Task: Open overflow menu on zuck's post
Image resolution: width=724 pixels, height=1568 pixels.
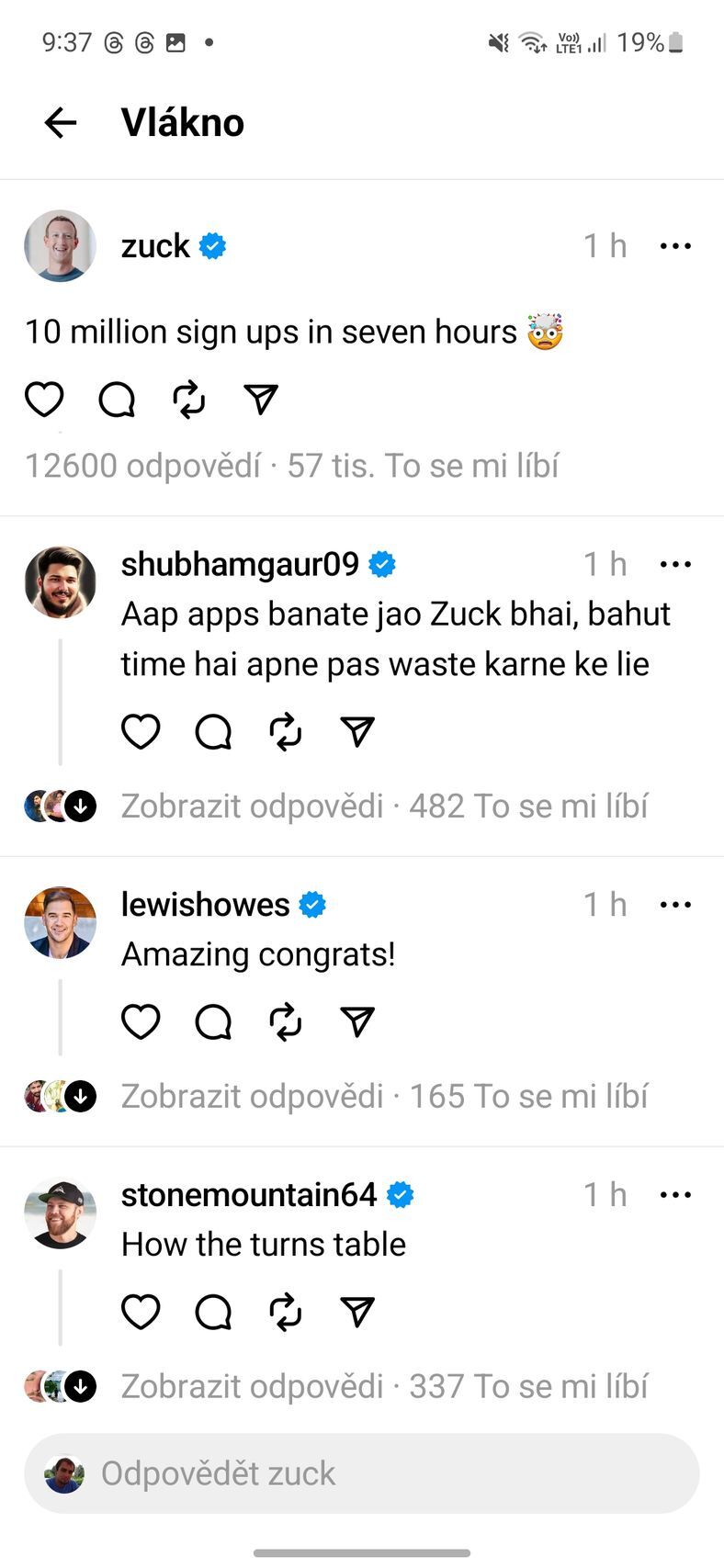Action: (x=675, y=246)
